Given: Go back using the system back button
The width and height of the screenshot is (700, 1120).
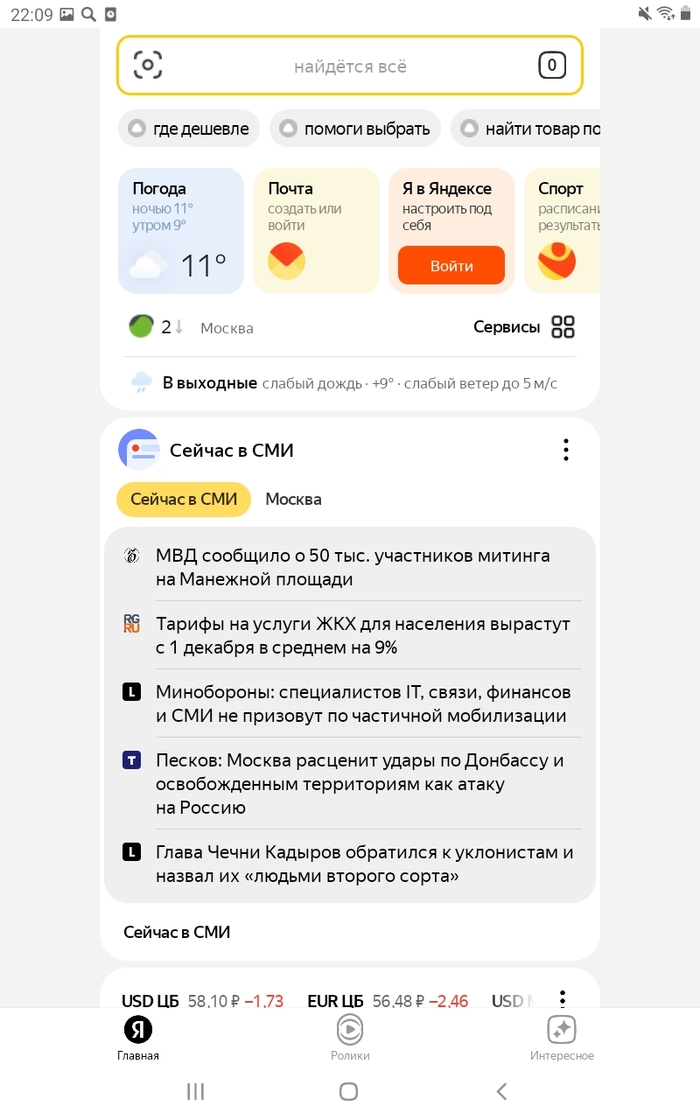Looking at the screenshot, I should click(502, 1091).
